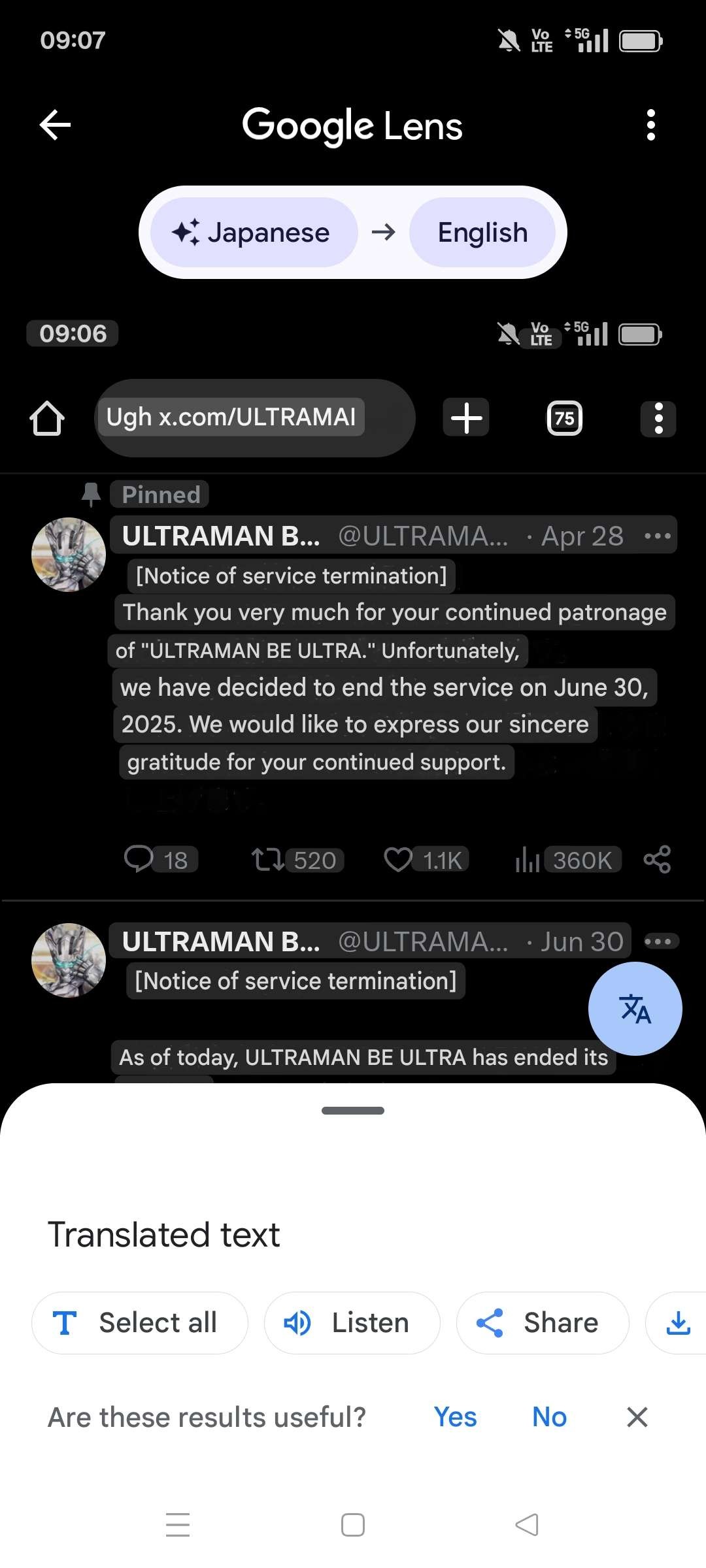Image resolution: width=706 pixels, height=1568 pixels.
Task: Change the Japanese source language
Action: tap(254, 233)
